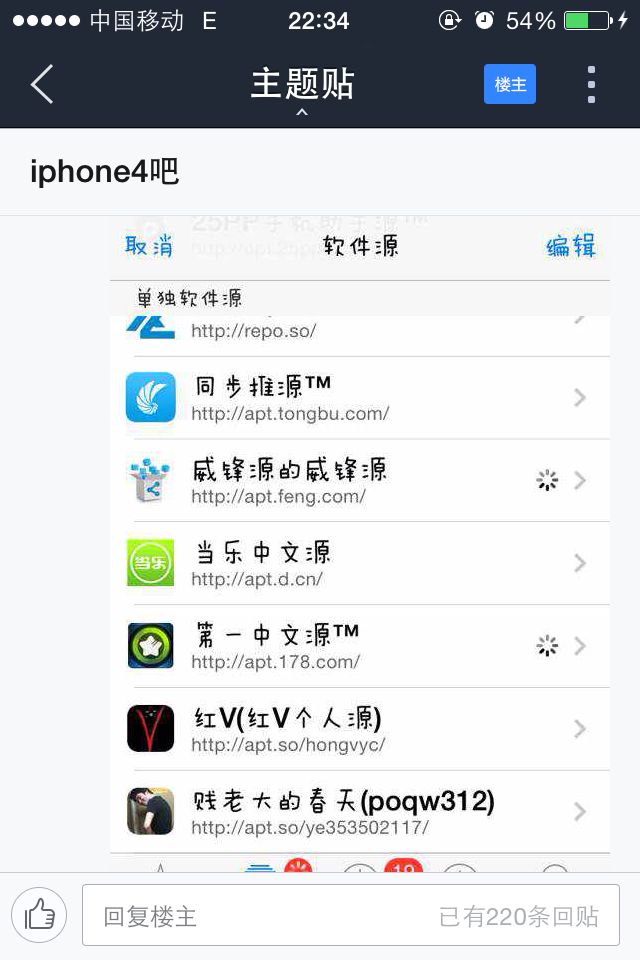The image size is (640, 960).
Task: Like this post with the thumbs-up
Action: [39, 915]
